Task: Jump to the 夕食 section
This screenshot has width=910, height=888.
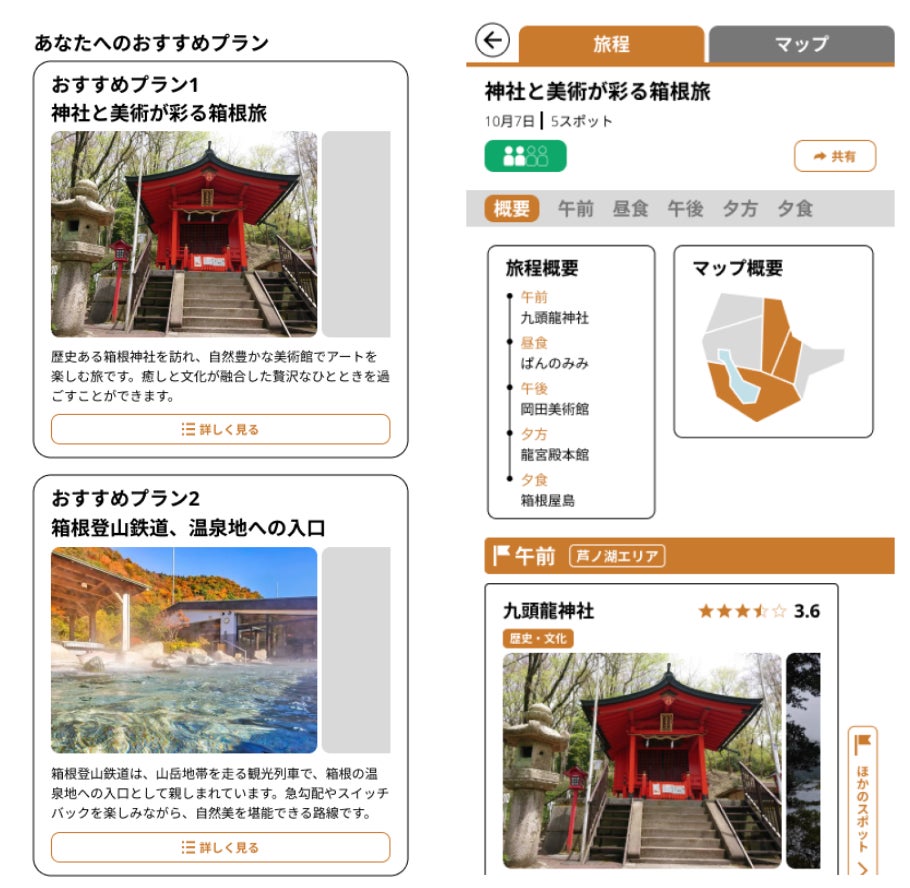Action: coord(795,208)
